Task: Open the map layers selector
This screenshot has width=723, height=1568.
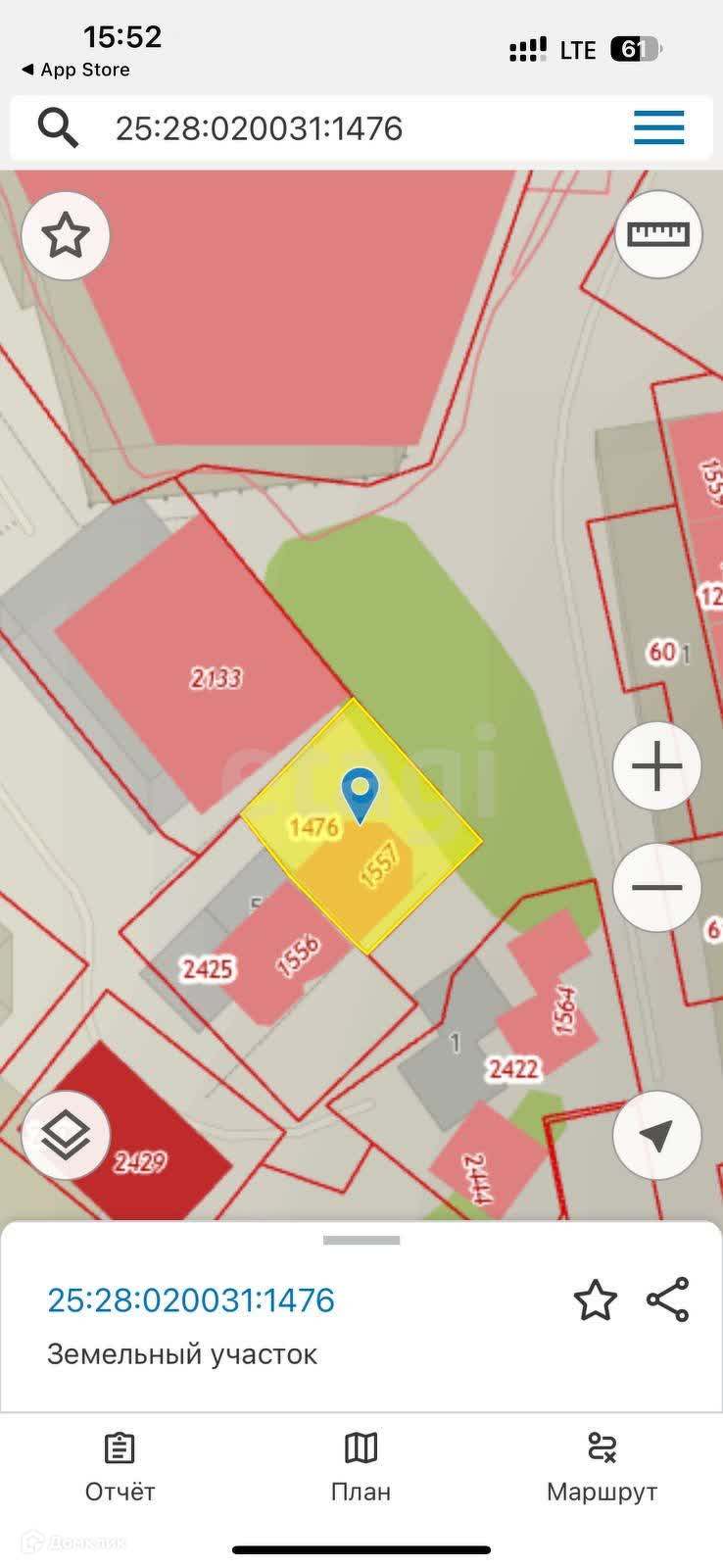Action: (x=66, y=1136)
